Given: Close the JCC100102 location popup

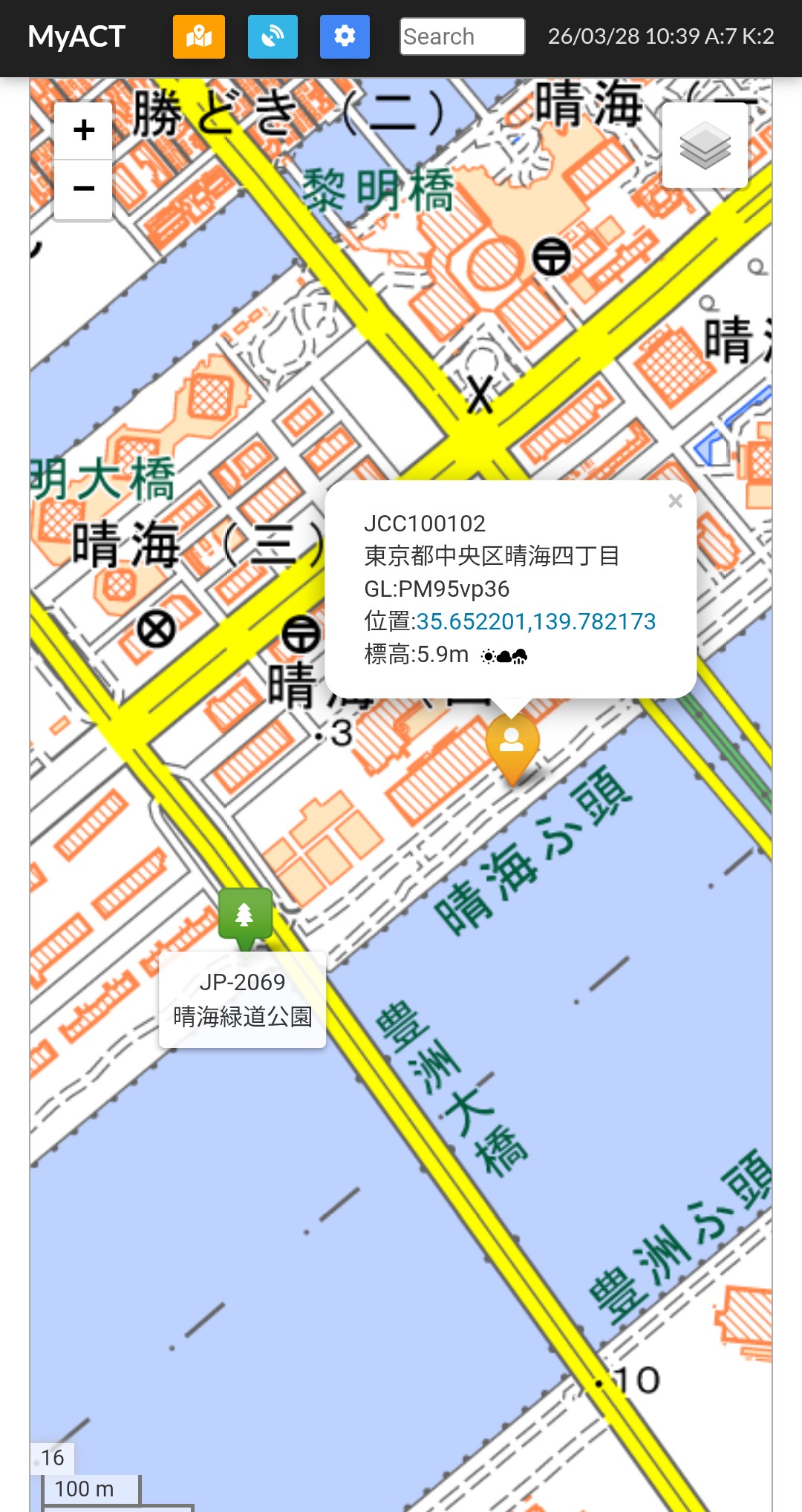Looking at the screenshot, I should pyautogui.click(x=675, y=501).
